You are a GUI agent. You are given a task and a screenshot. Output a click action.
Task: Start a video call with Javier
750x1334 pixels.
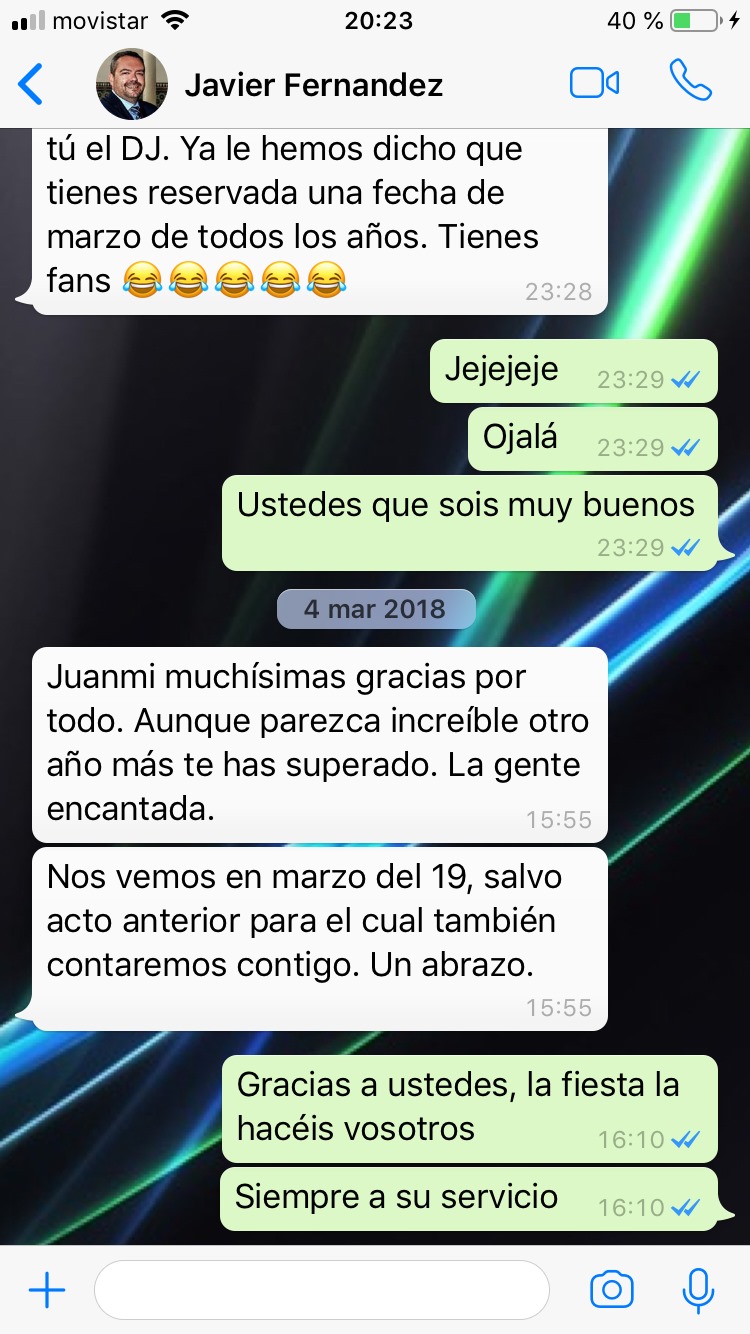pos(594,83)
